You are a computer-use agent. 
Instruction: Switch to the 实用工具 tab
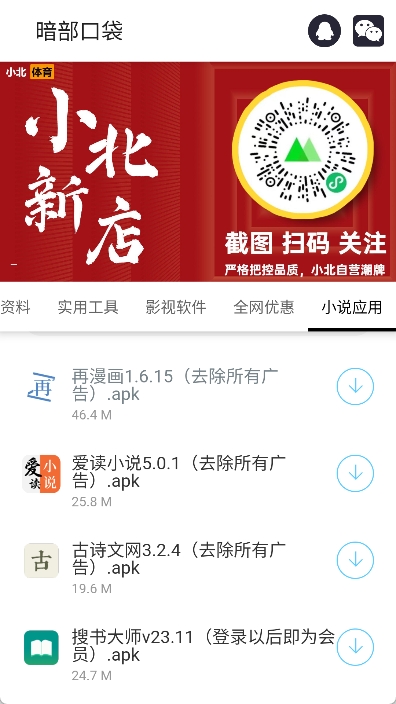tap(88, 308)
